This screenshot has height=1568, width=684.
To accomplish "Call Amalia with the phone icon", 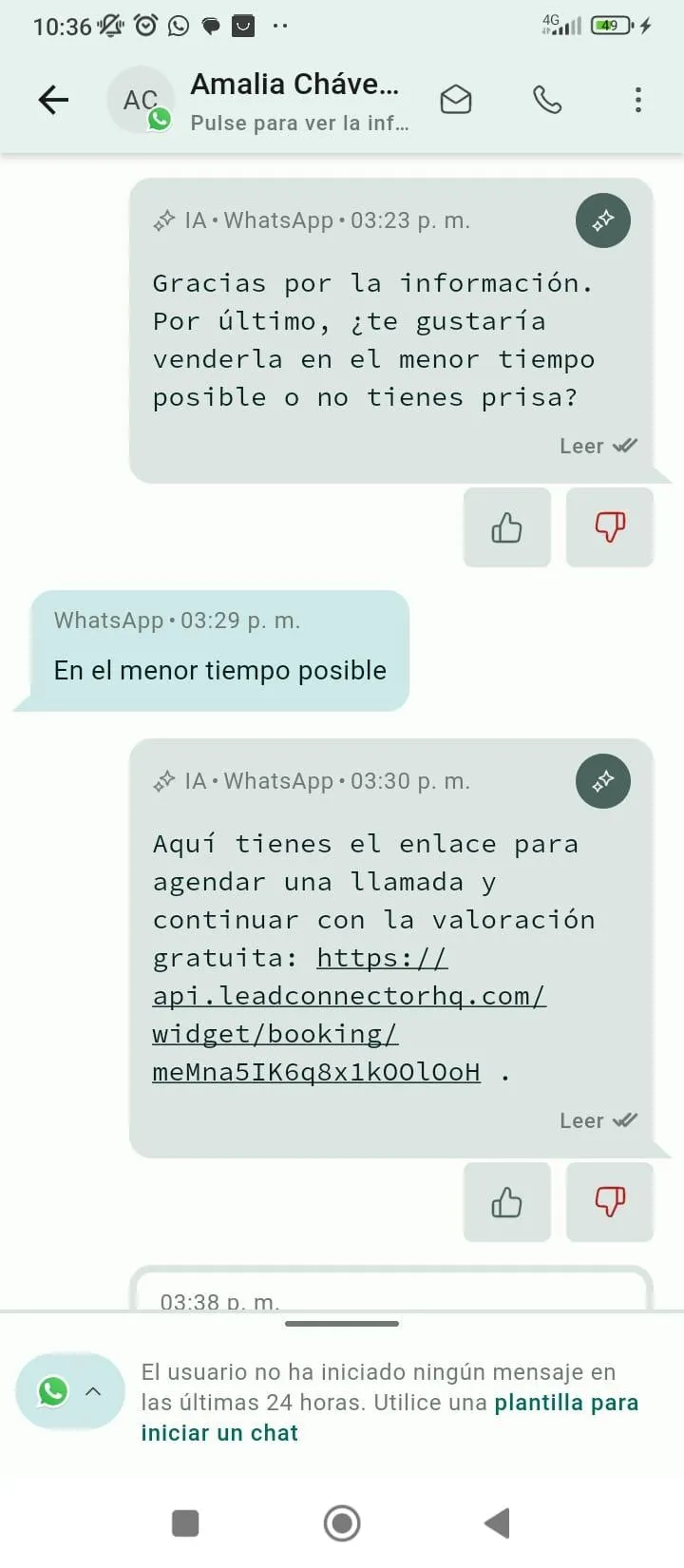I will pyautogui.click(x=547, y=100).
